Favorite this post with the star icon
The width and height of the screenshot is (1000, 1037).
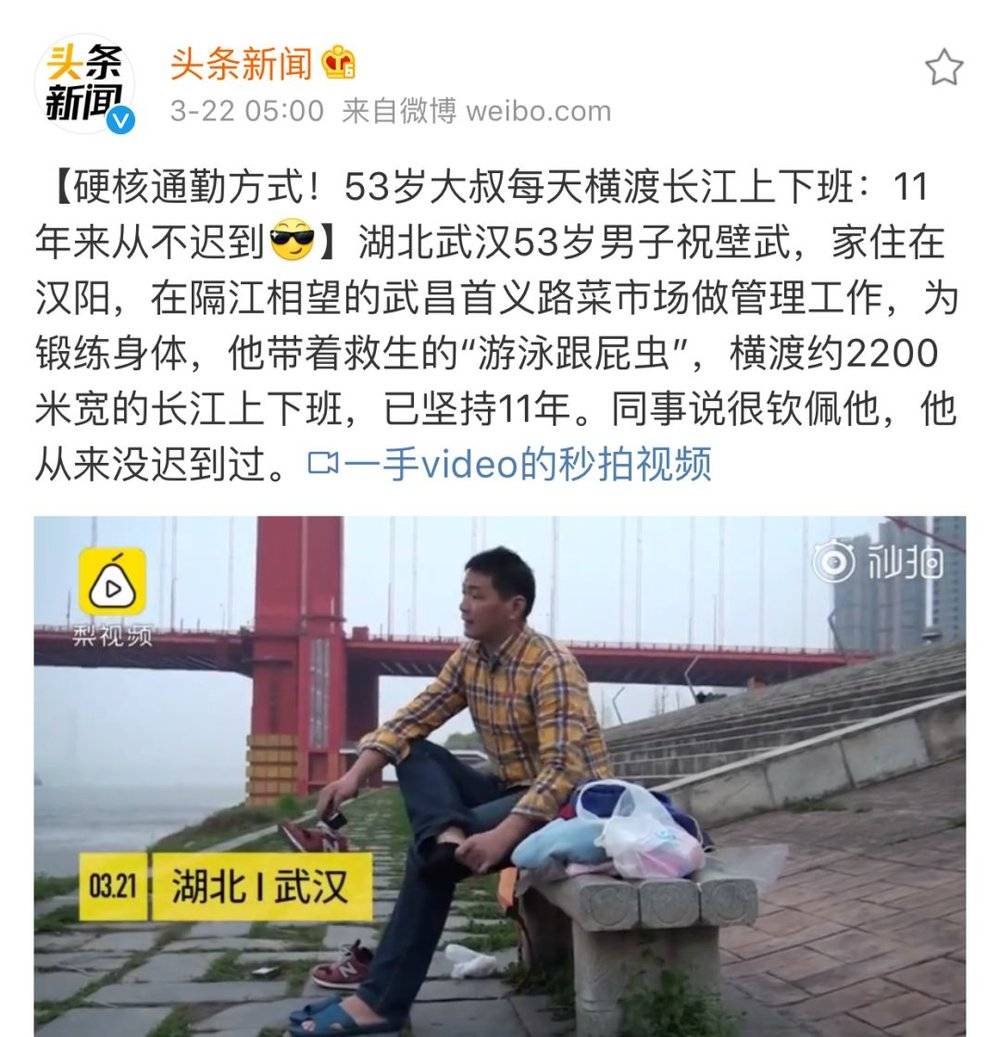[943, 68]
